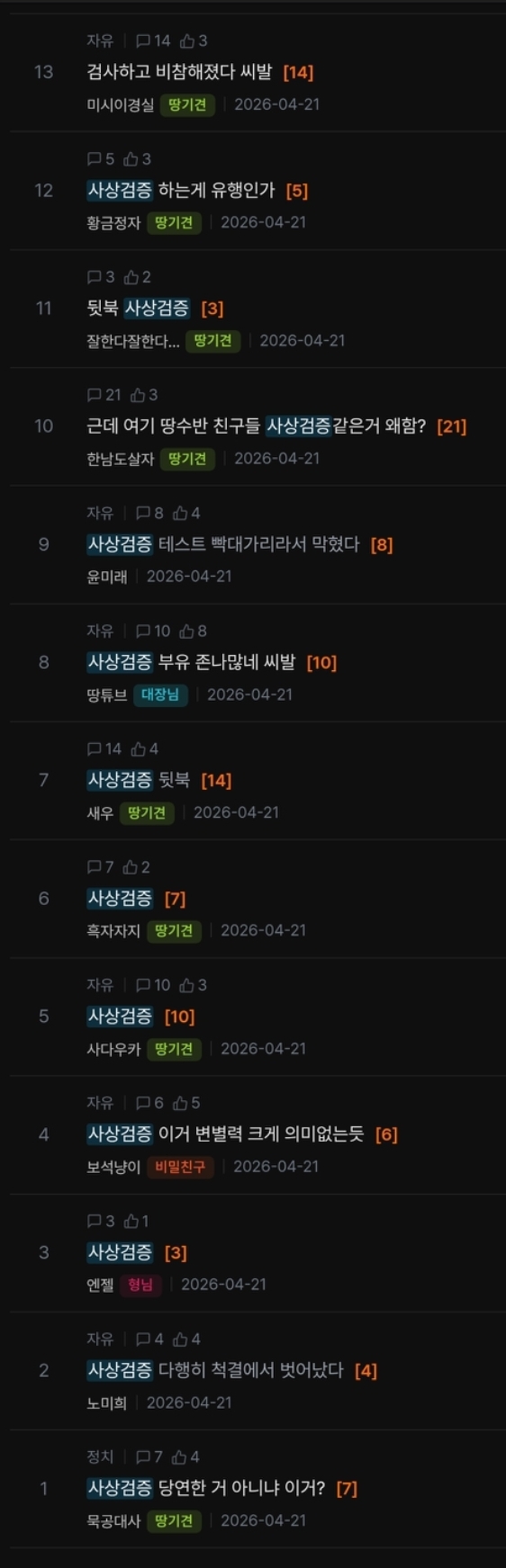This screenshot has height=1568, width=506.
Task: Open post 13 '검사하고 비참해졌다'
Action: [x=179, y=72]
